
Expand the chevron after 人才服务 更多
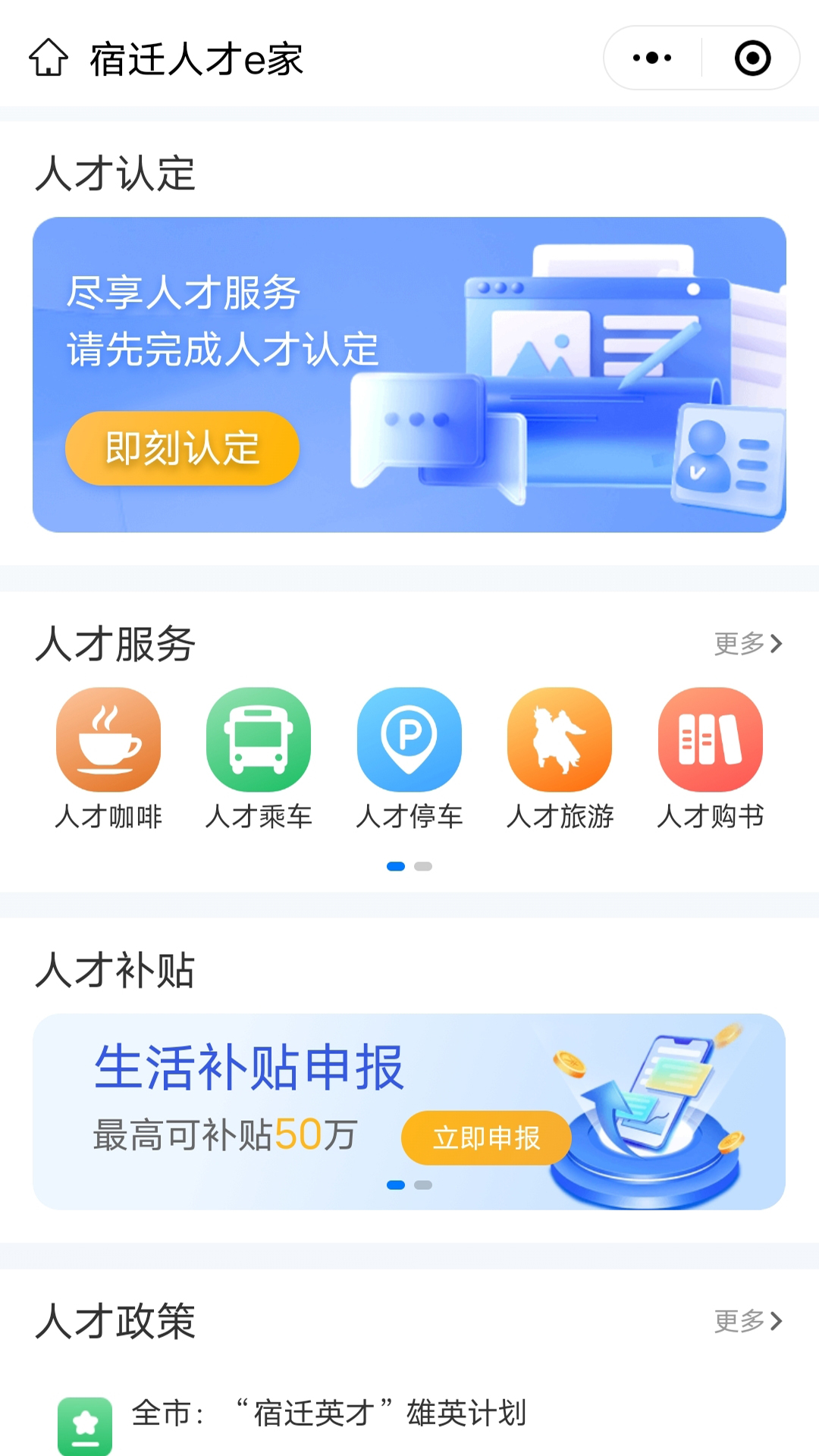point(777,643)
